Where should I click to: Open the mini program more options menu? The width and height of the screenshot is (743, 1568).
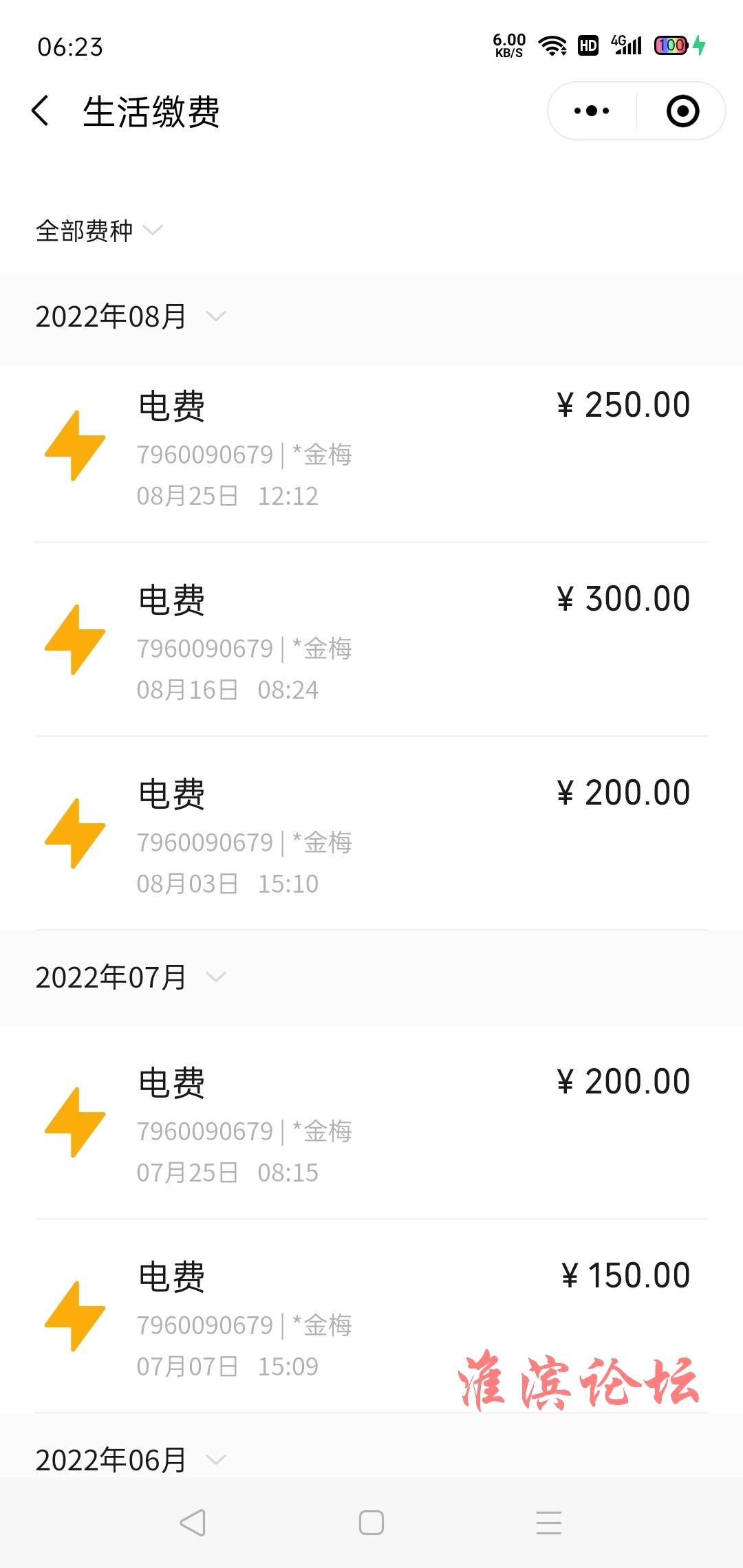(592, 111)
